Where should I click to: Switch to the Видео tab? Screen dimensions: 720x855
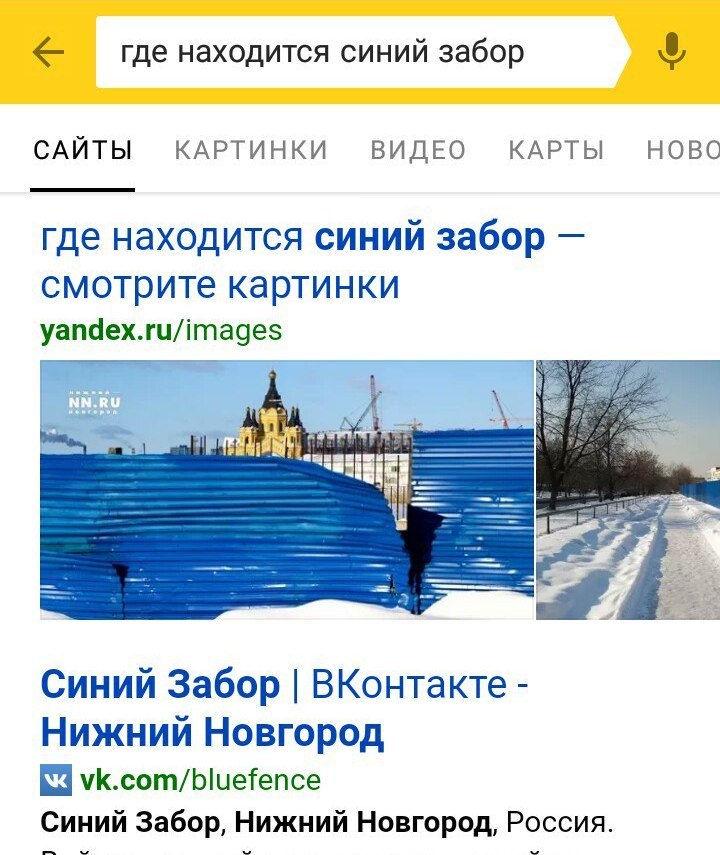[x=418, y=151]
